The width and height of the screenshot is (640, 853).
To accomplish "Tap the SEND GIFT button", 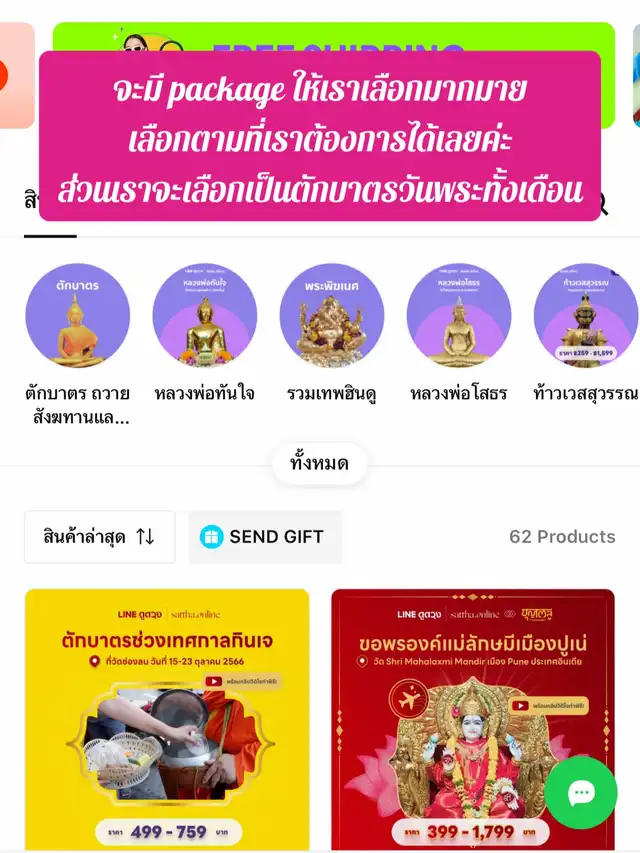I will (264, 537).
